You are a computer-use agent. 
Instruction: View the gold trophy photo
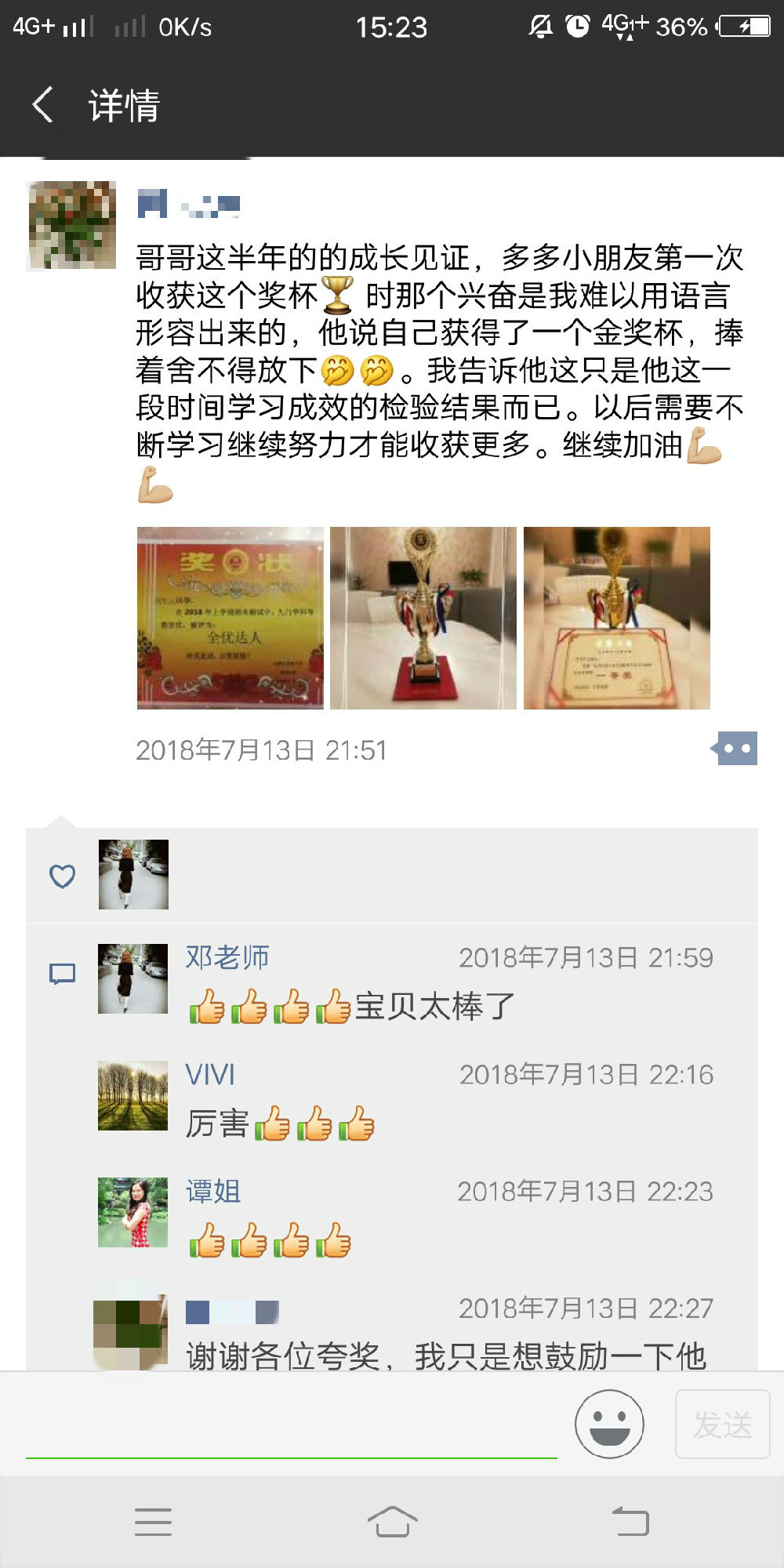click(x=423, y=618)
